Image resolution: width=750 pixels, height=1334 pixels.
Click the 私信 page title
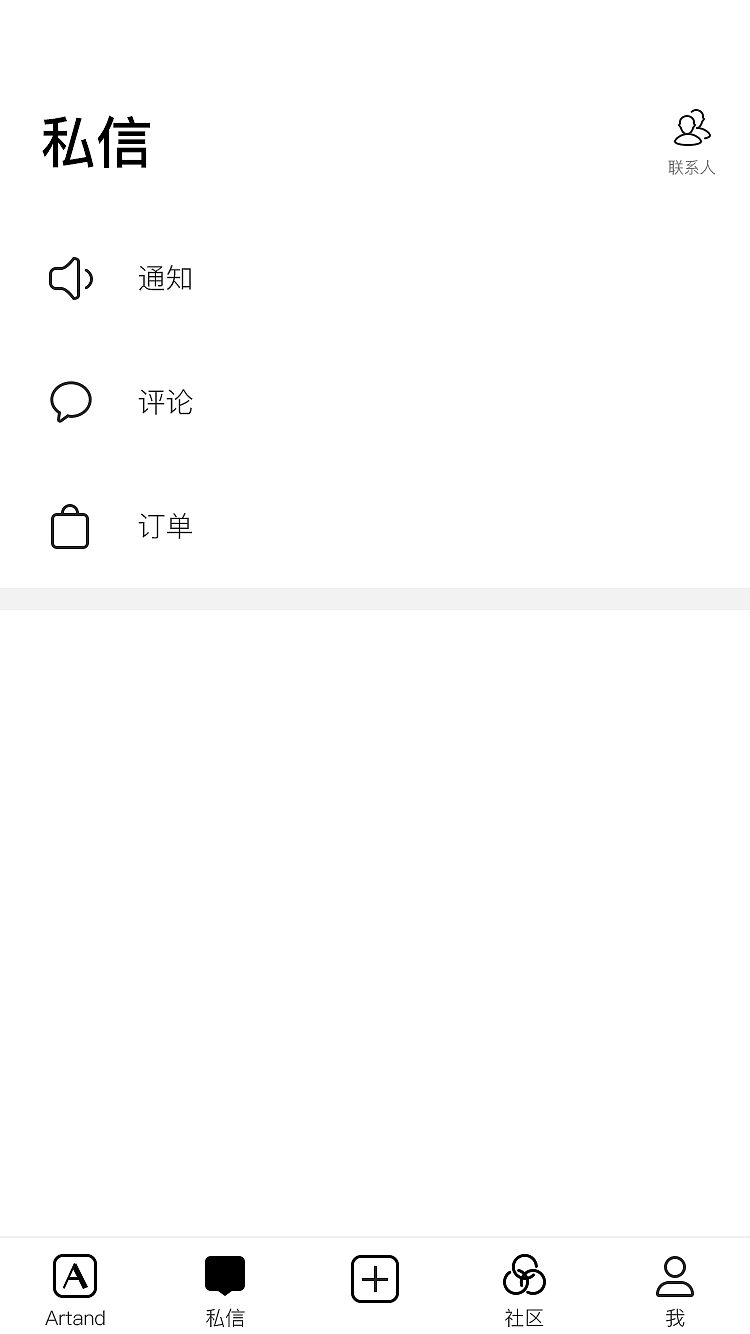click(95, 142)
